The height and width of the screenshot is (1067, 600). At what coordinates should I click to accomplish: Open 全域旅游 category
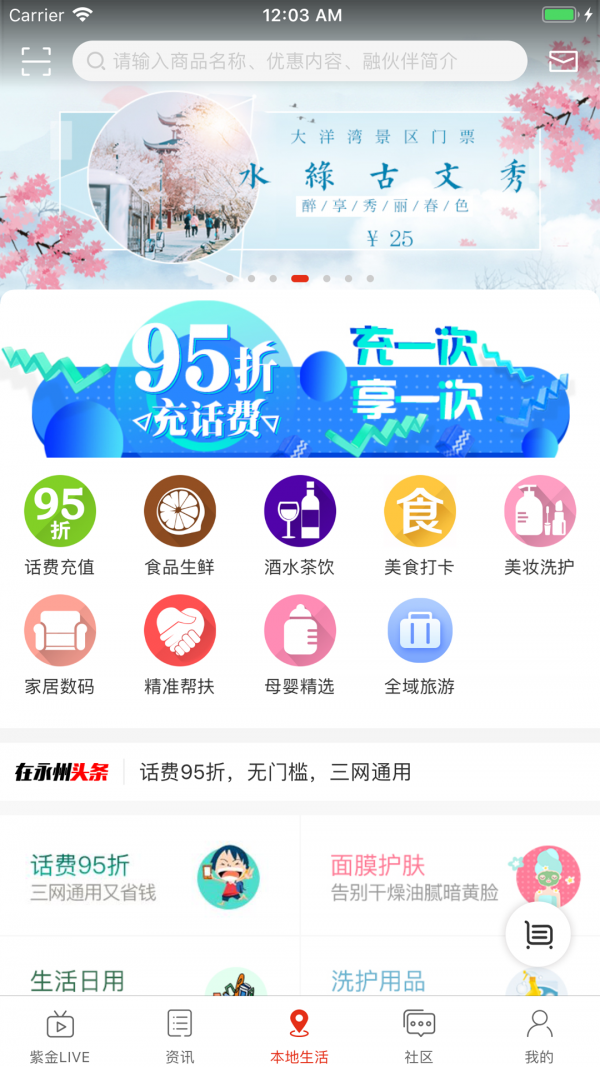tap(420, 645)
